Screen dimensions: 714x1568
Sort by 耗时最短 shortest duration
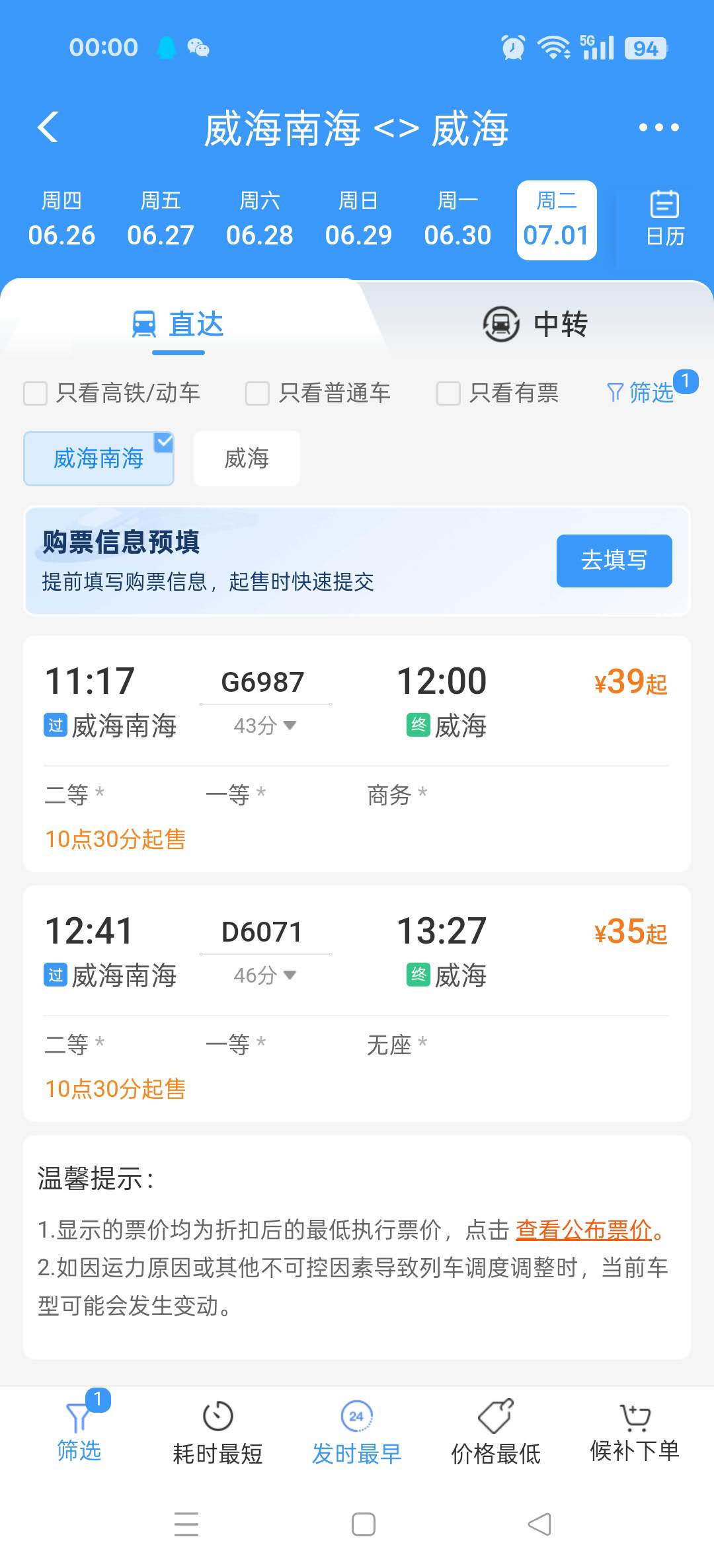218,1433
